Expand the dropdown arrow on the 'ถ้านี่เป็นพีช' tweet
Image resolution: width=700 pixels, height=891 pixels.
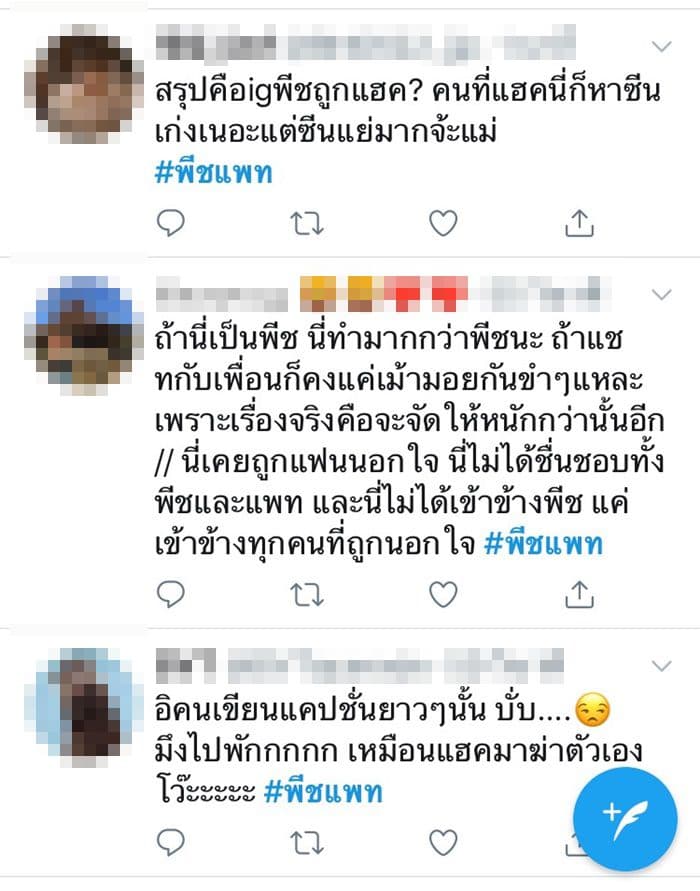(661, 294)
